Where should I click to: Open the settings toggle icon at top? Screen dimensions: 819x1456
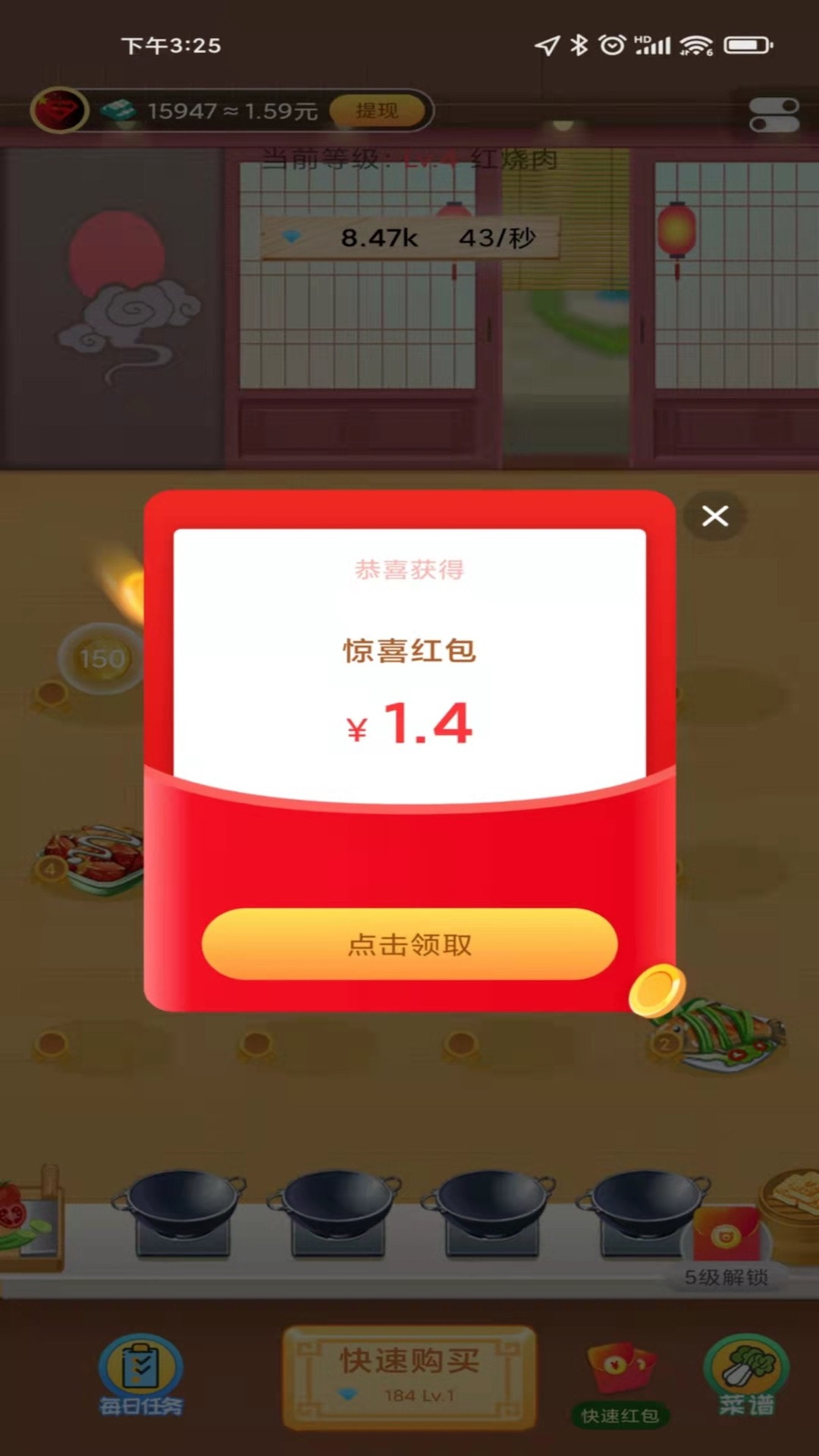[x=773, y=115]
